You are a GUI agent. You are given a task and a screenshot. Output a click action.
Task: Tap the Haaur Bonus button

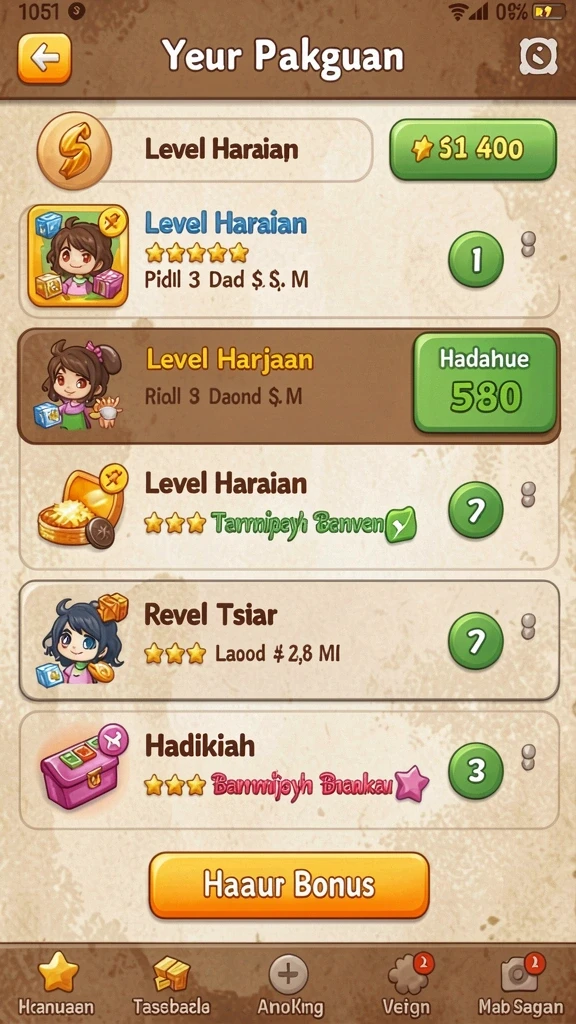(x=289, y=885)
